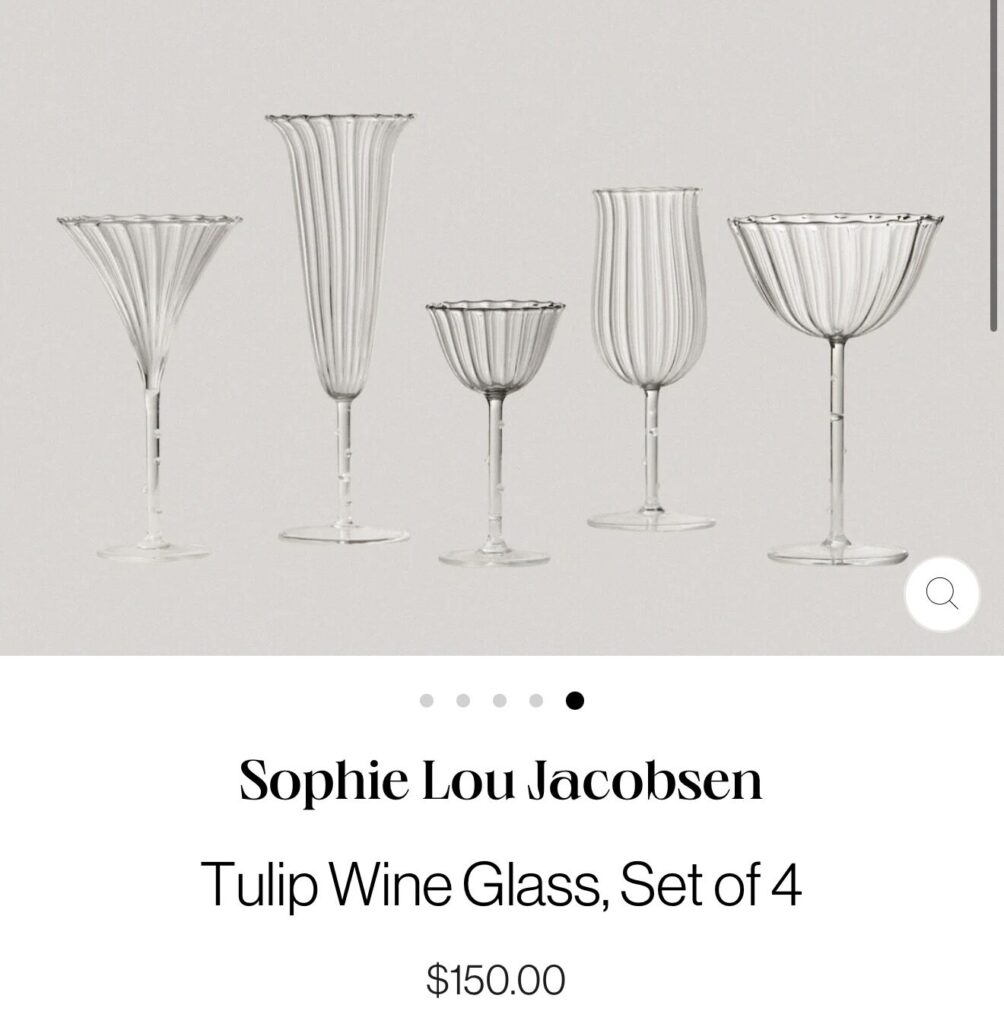Open the glassware product photo
Viewport: 1004px width, 1024px height.
click(500, 330)
